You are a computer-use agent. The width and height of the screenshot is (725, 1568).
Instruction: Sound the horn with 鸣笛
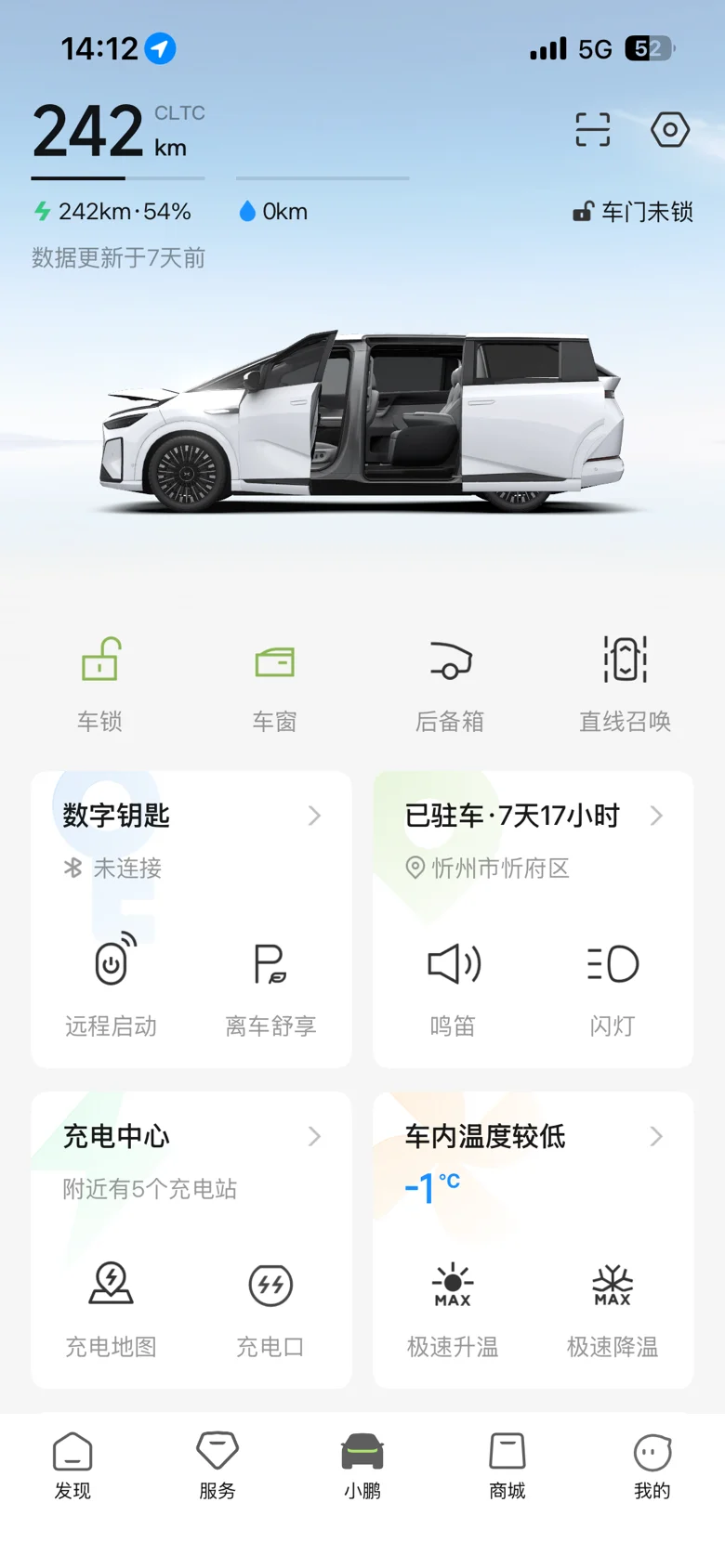click(x=453, y=985)
